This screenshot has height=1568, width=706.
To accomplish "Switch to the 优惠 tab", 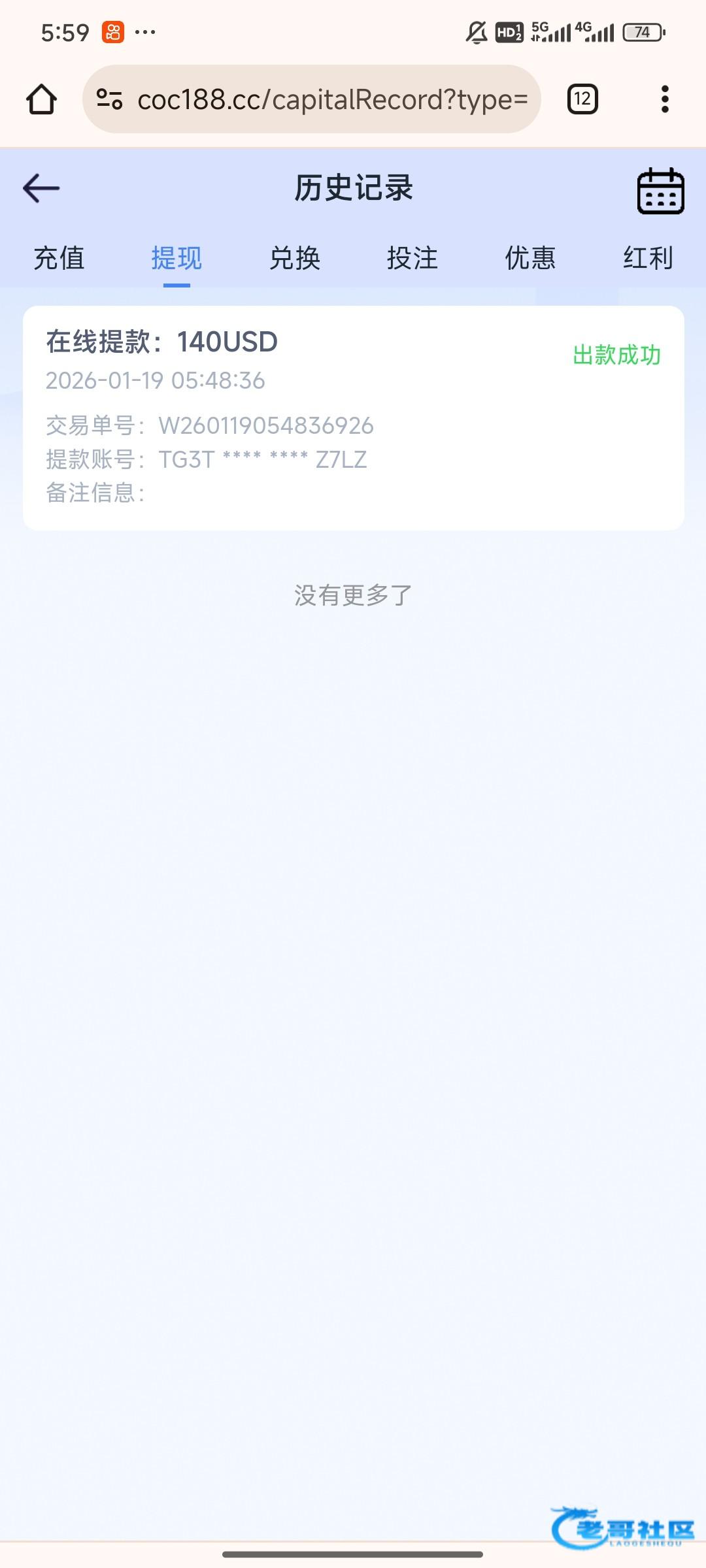I will (x=530, y=258).
